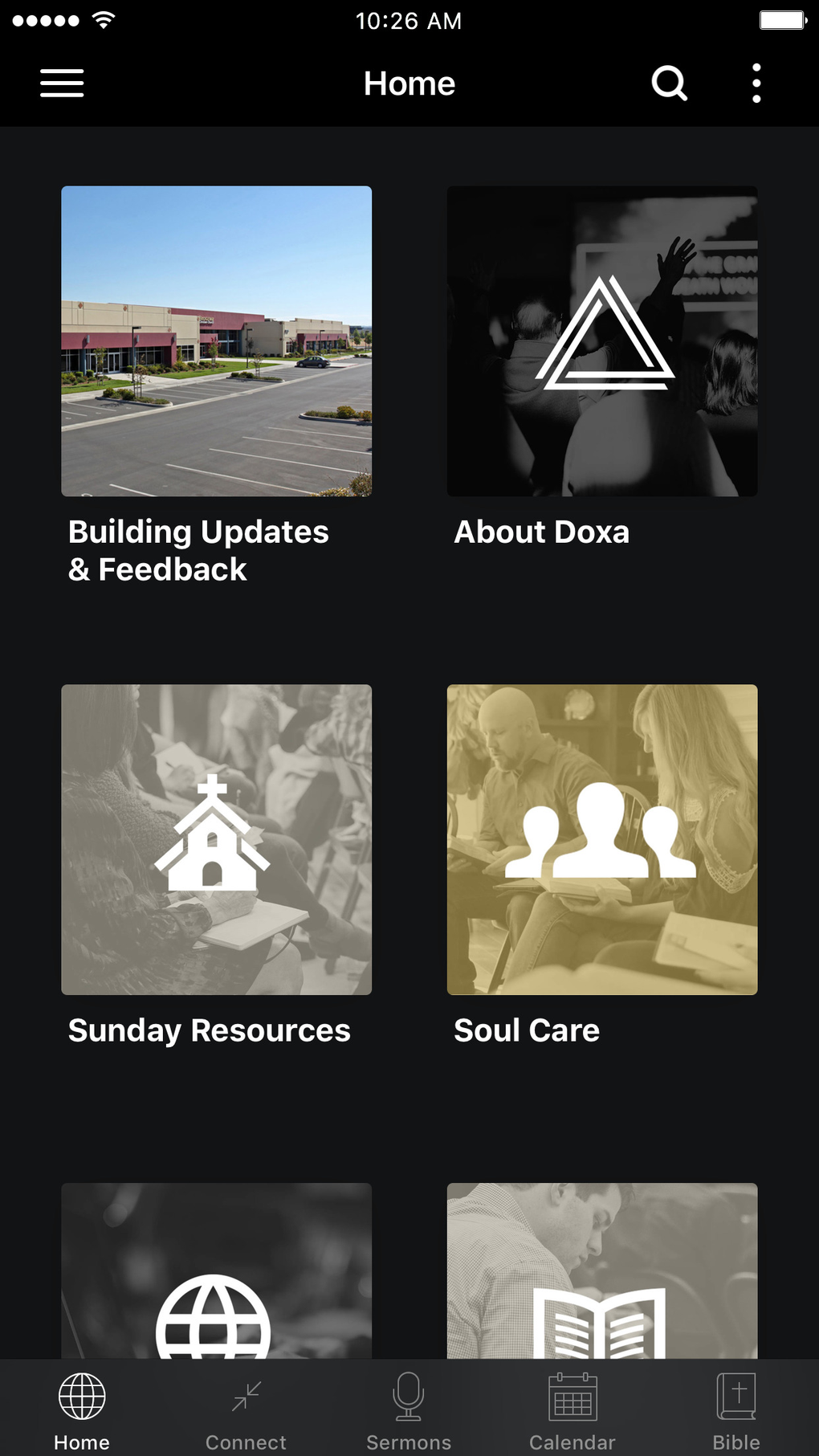
Task: Tap the Bible book icon
Action: tap(735, 1395)
